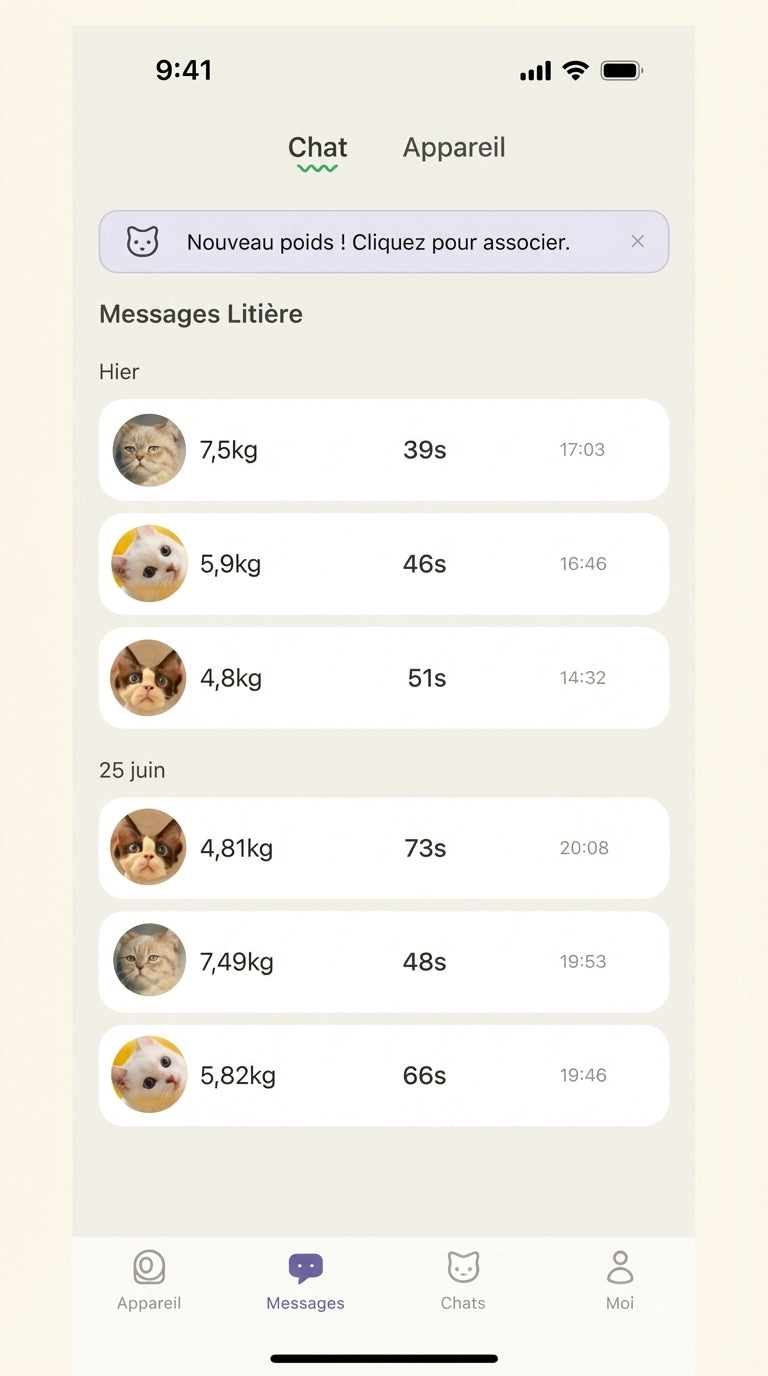Tap the 66s visit recorded at 19:46

(384, 1075)
